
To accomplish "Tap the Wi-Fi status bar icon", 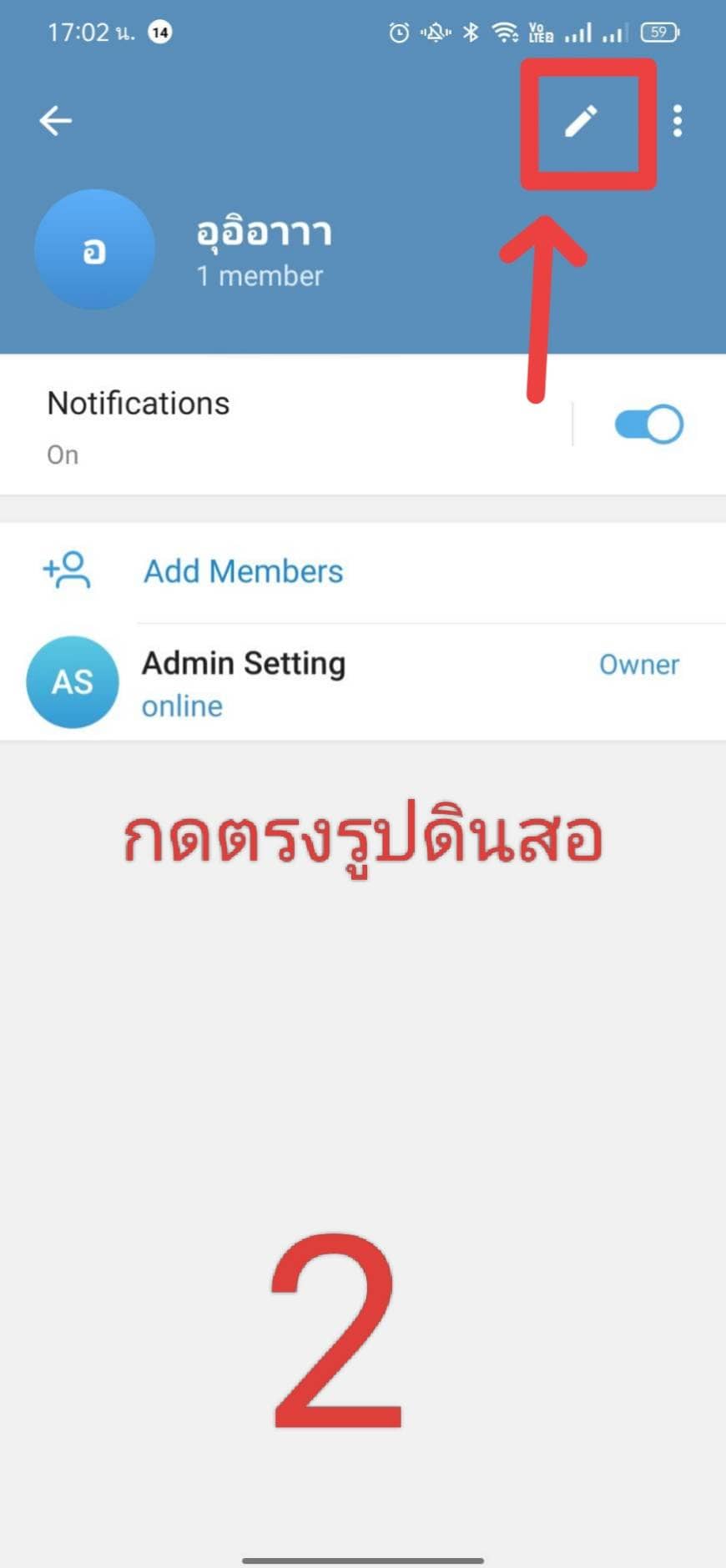I will click(x=505, y=32).
